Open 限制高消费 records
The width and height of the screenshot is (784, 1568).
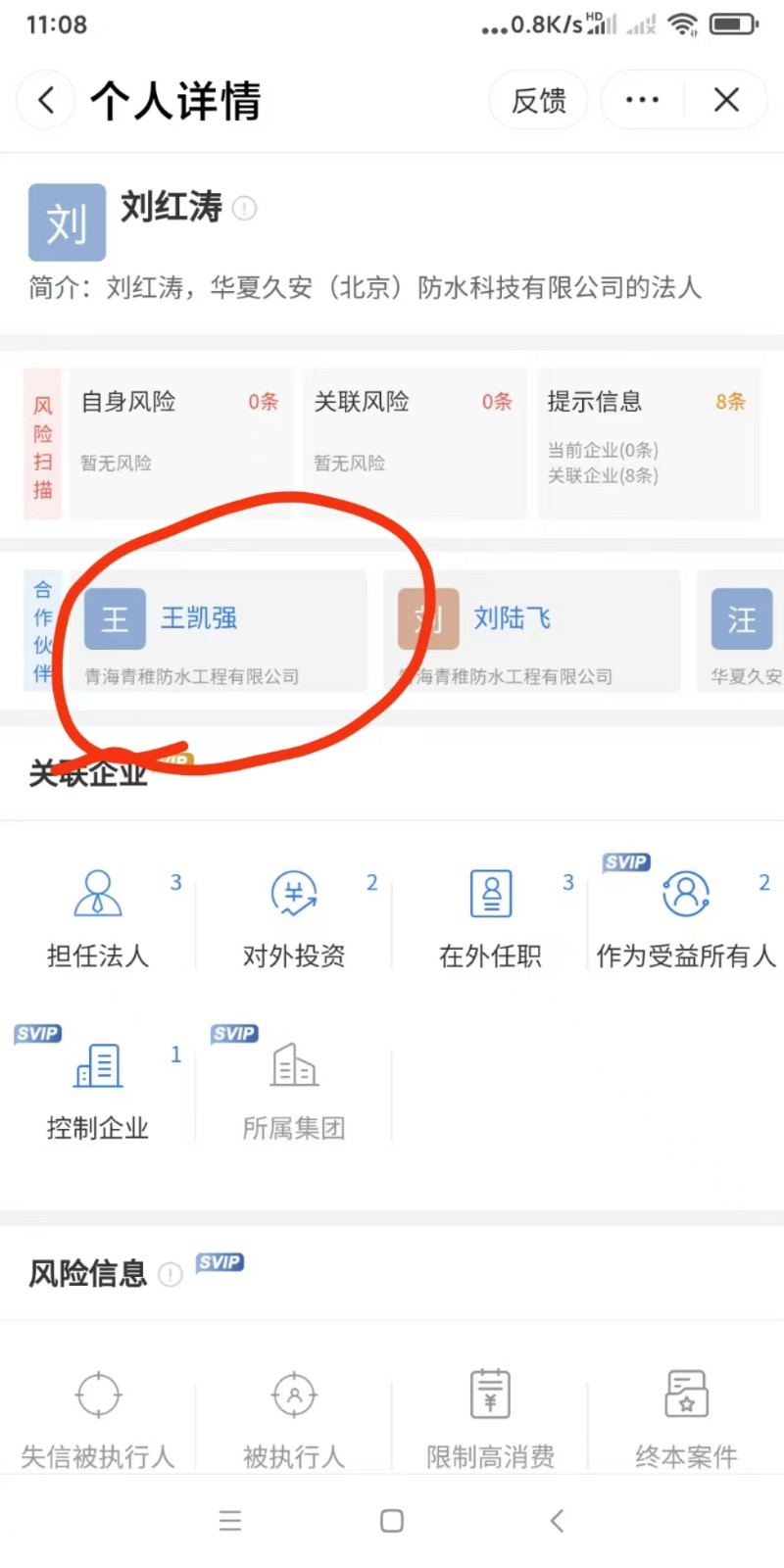(490, 1417)
